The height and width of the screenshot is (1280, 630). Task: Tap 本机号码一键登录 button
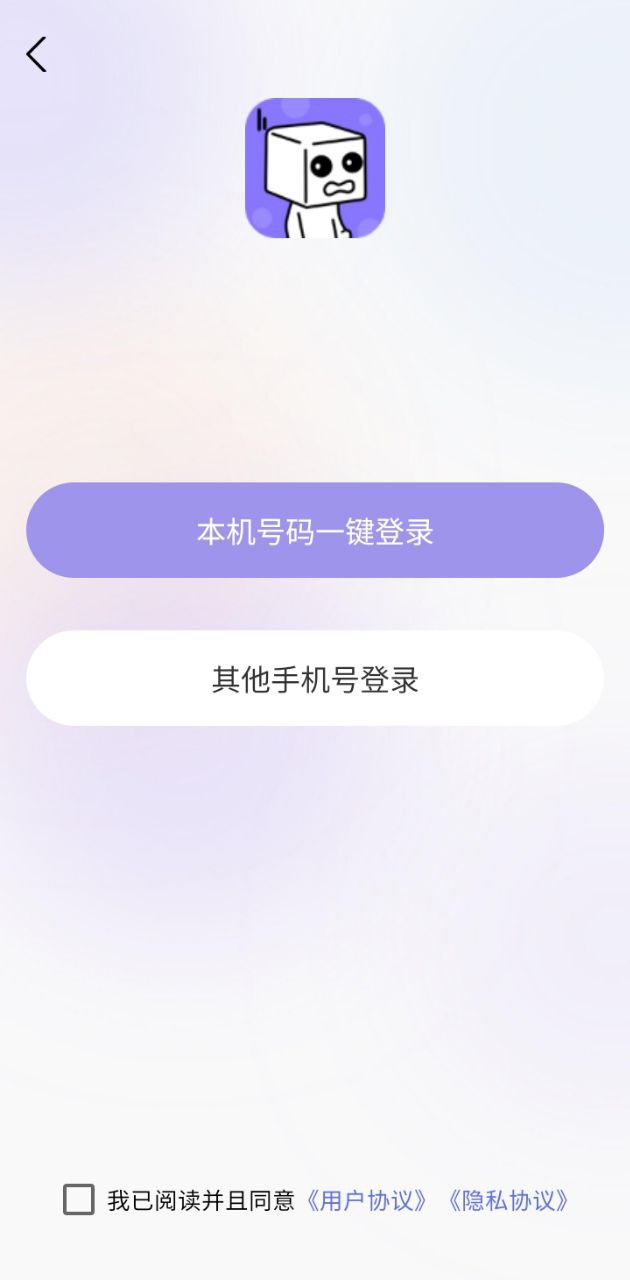[x=315, y=531]
